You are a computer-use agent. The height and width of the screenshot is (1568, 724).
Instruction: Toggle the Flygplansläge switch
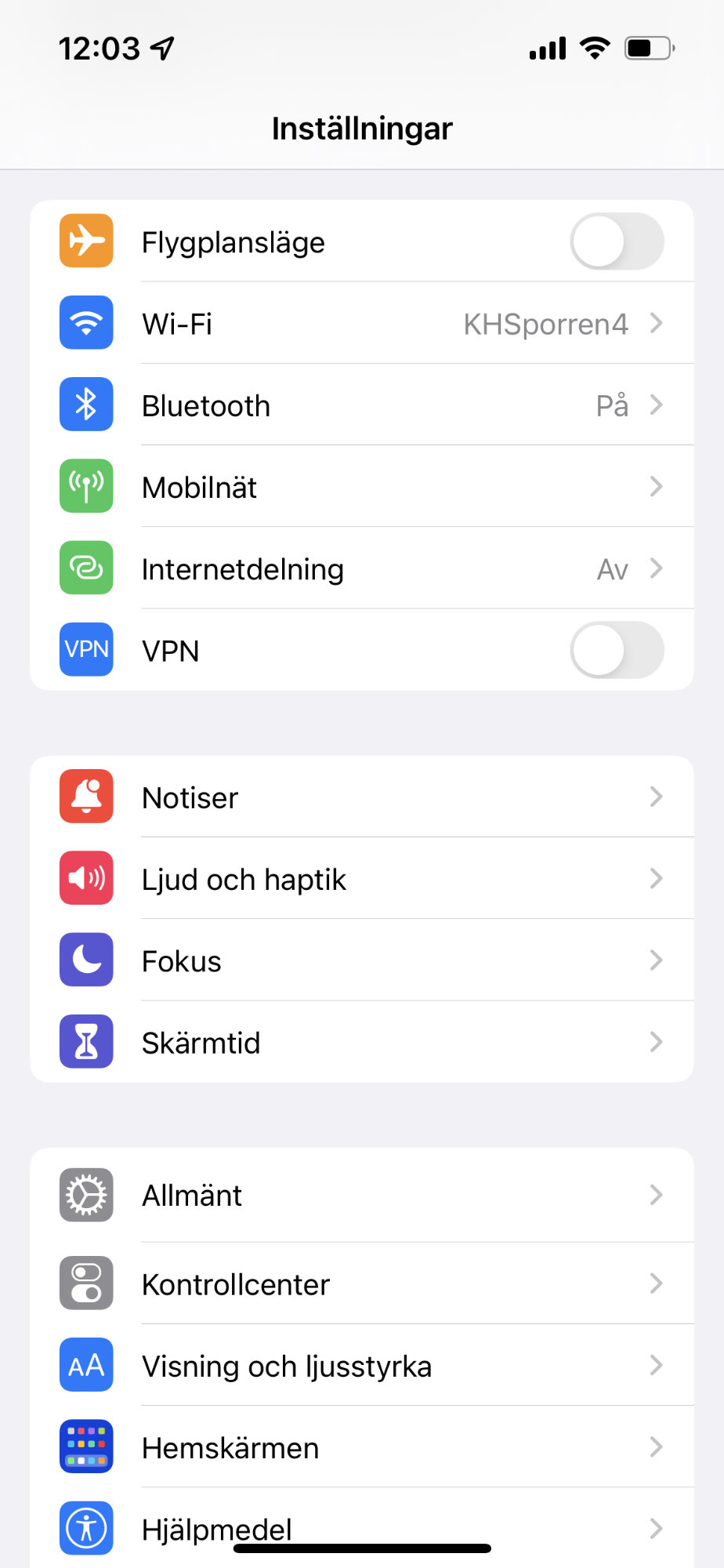[x=617, y=241]
